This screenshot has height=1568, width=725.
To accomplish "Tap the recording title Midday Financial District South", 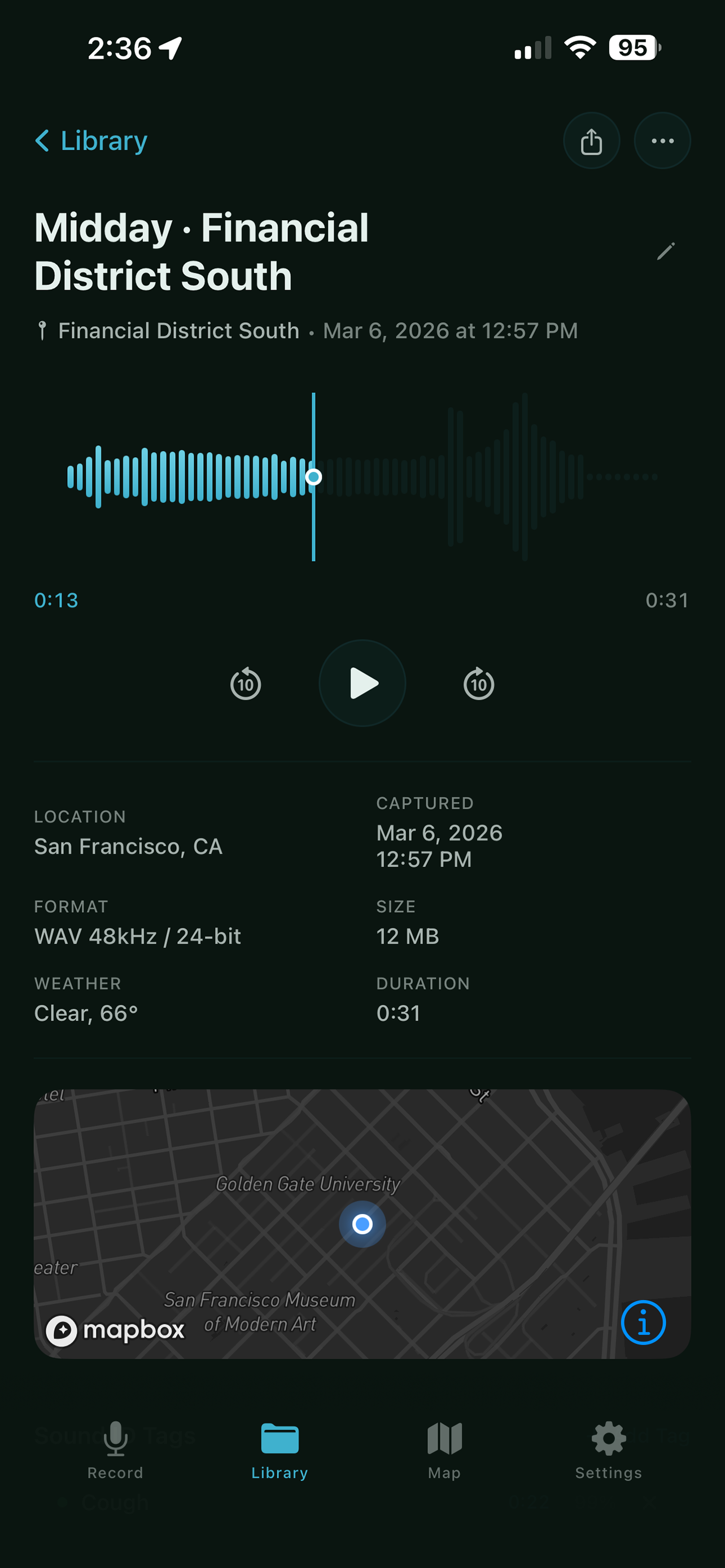I will tap(201, 251).
